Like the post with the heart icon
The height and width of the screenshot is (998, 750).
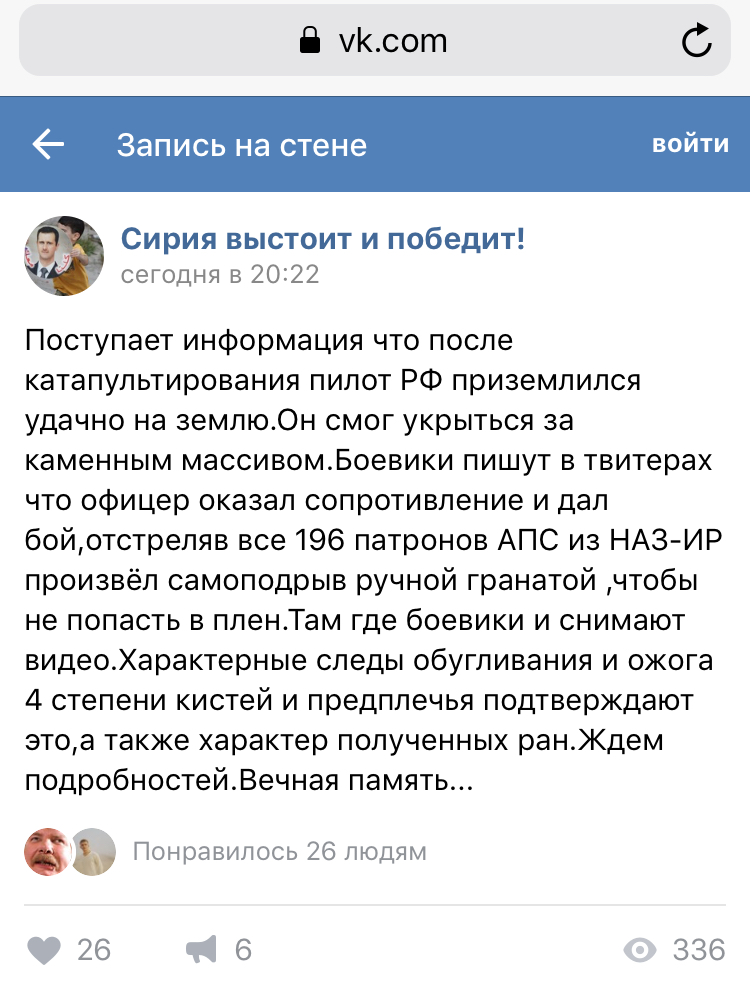pos(44,950)
